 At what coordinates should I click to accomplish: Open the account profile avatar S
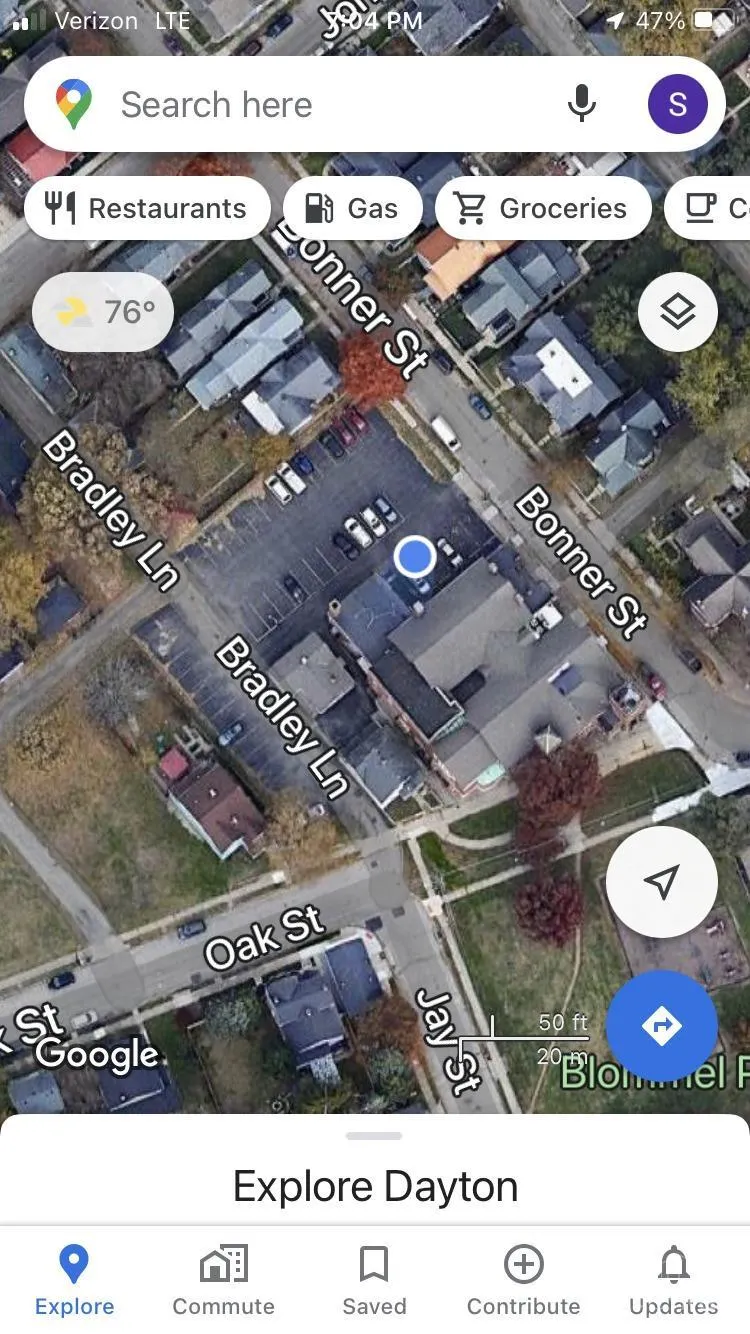(677, 104)
